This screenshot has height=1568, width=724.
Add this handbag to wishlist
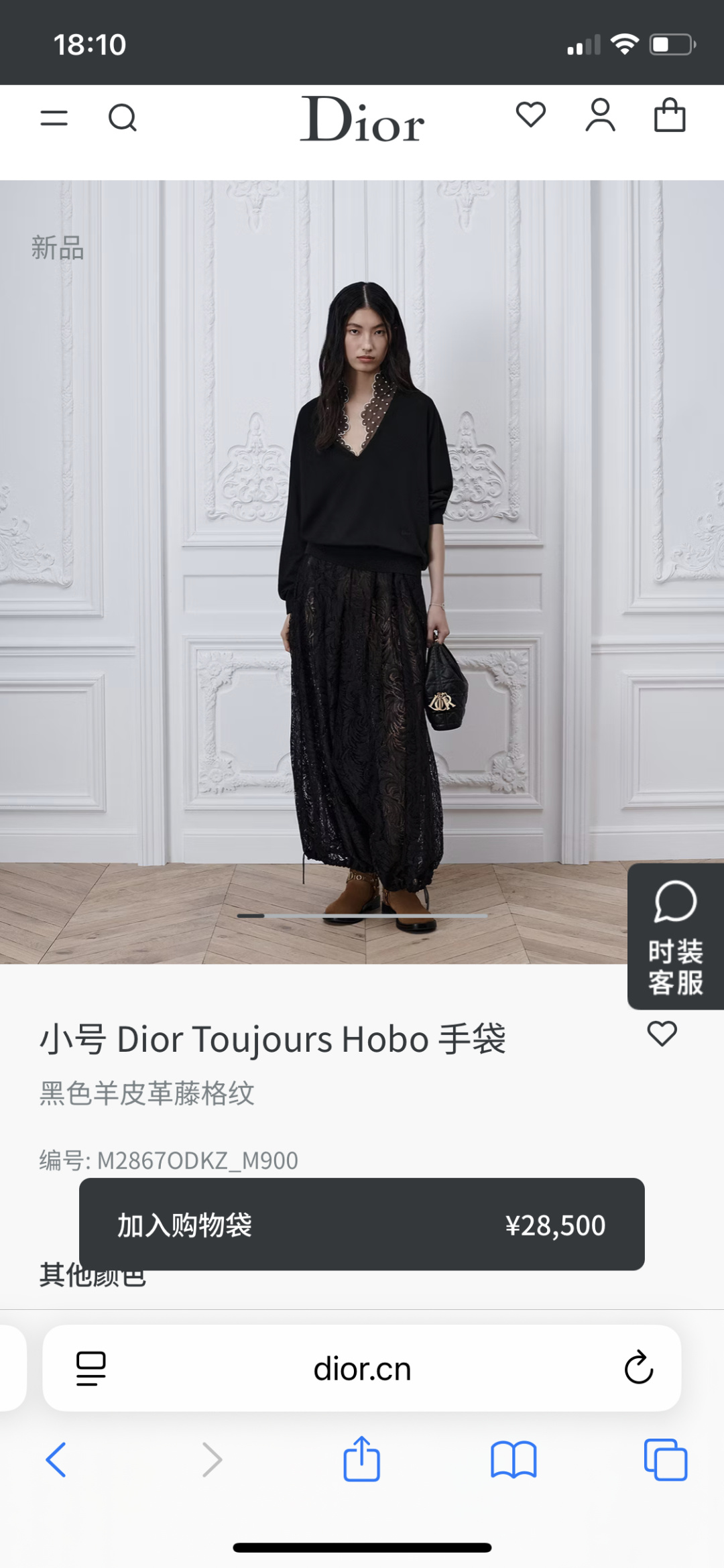coord(662,1034)
